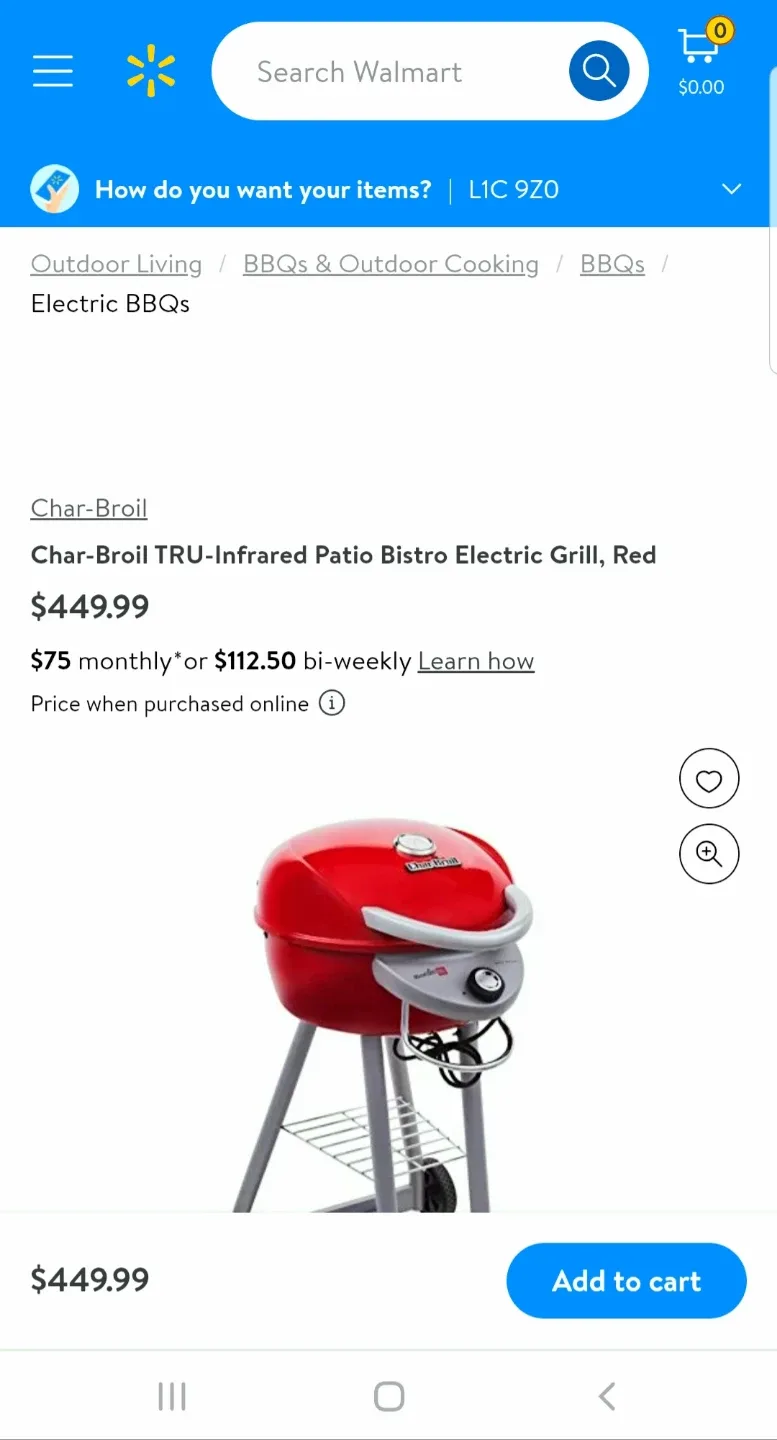This screenshot has width=777, height=1440.
Task: Open the Walmart home via spark logo
Action: pyautogui.click(x=150, y=71)
